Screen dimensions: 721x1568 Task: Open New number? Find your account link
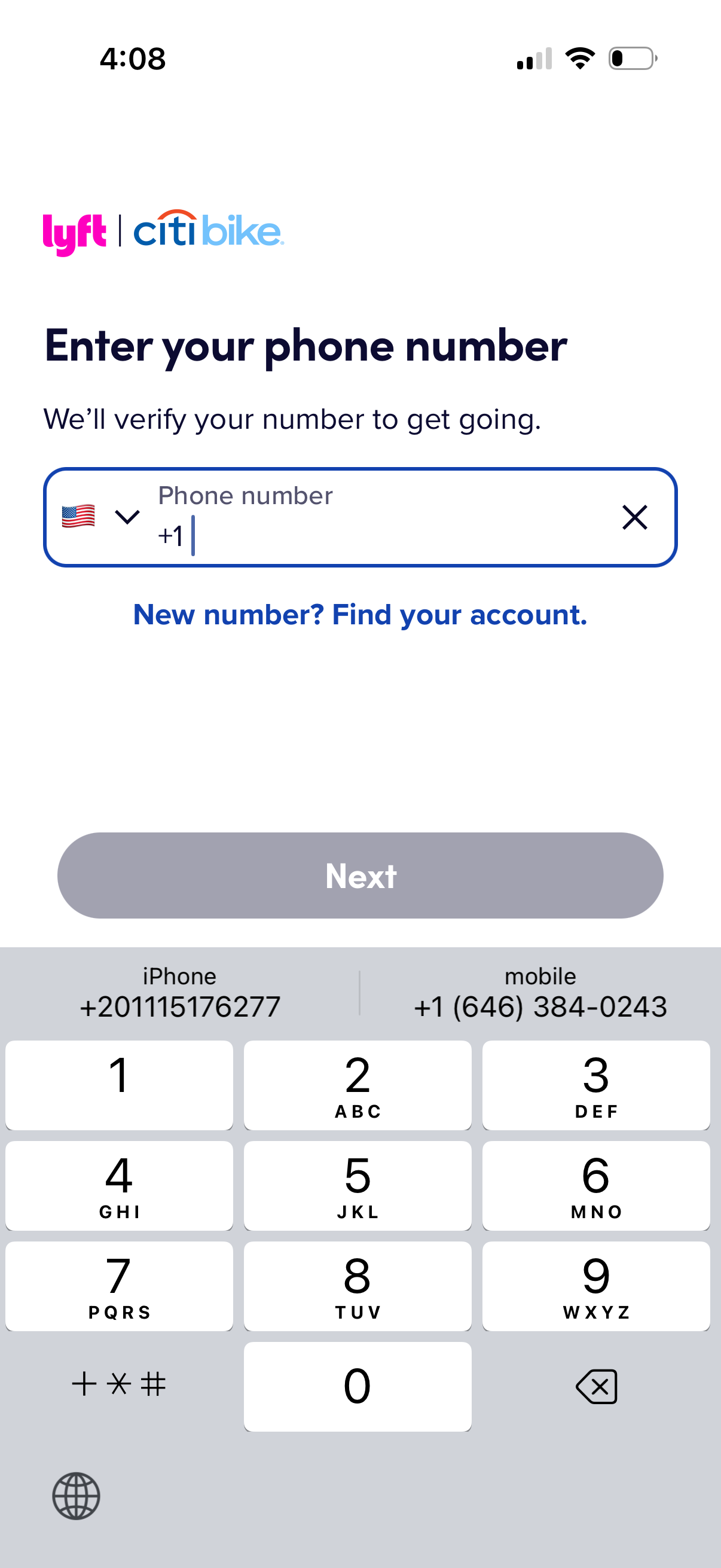pyautogui.click(x=360, y=614)
